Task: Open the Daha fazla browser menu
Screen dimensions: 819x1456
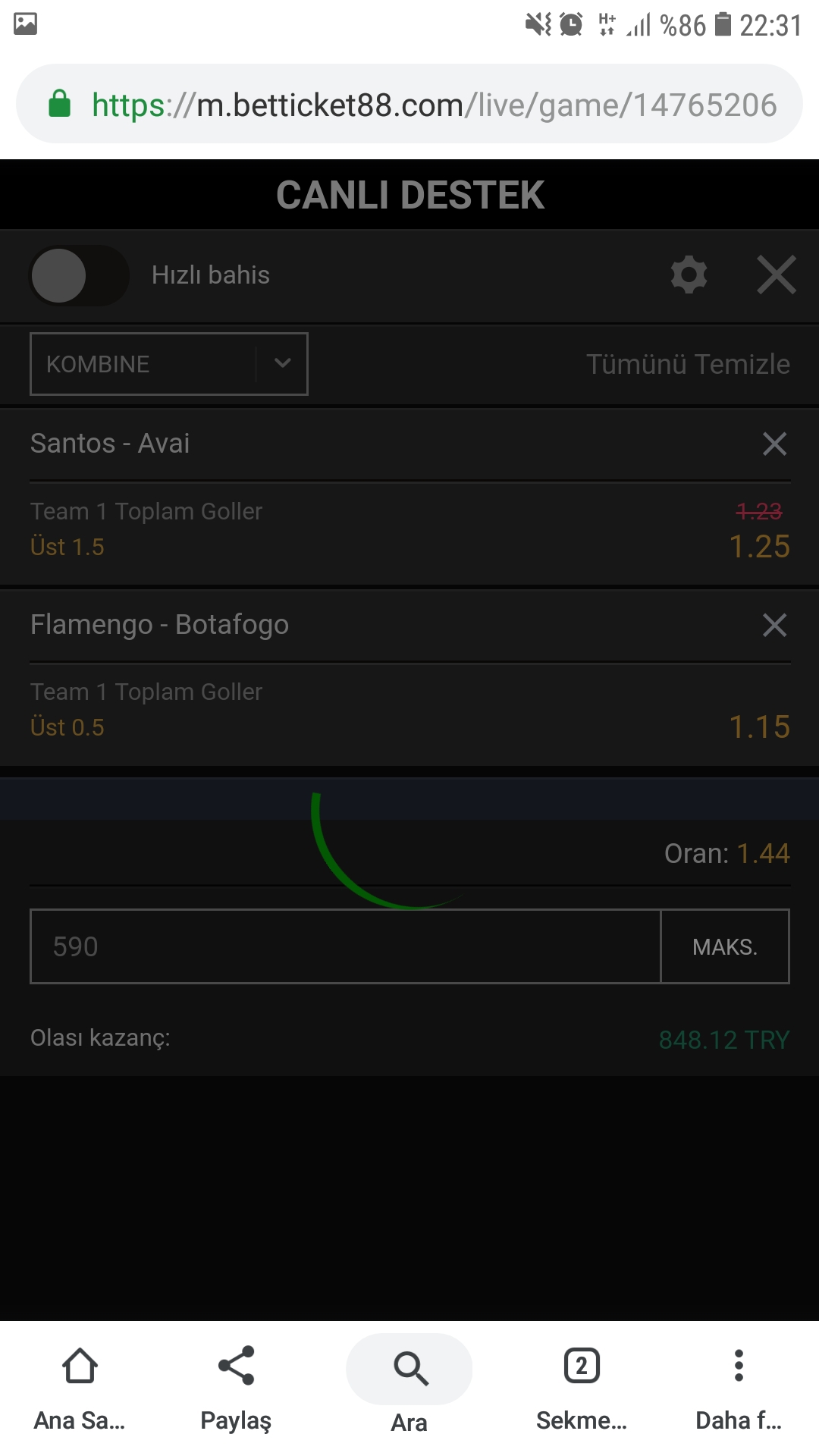Action: [x=739, y=1389]
